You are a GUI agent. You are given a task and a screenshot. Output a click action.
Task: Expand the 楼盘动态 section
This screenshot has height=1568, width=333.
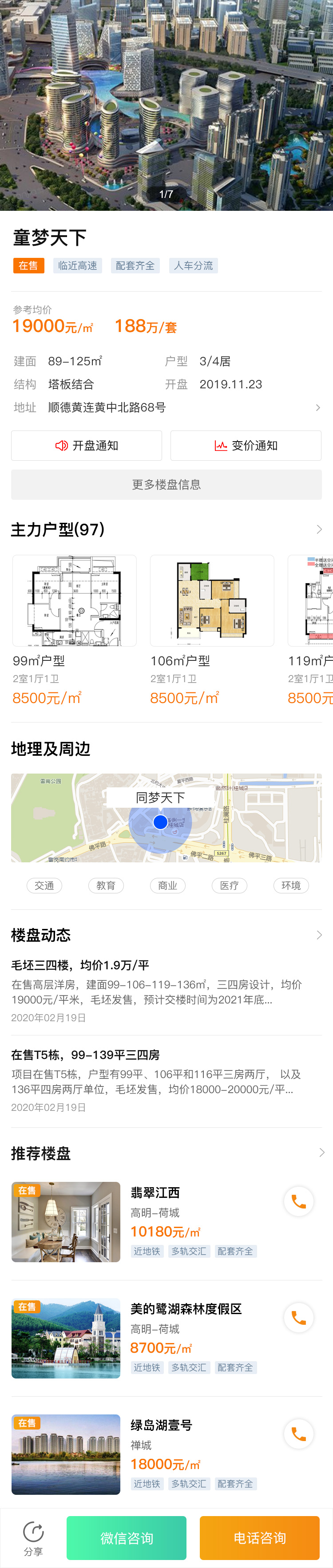click(x=318, y=935)
